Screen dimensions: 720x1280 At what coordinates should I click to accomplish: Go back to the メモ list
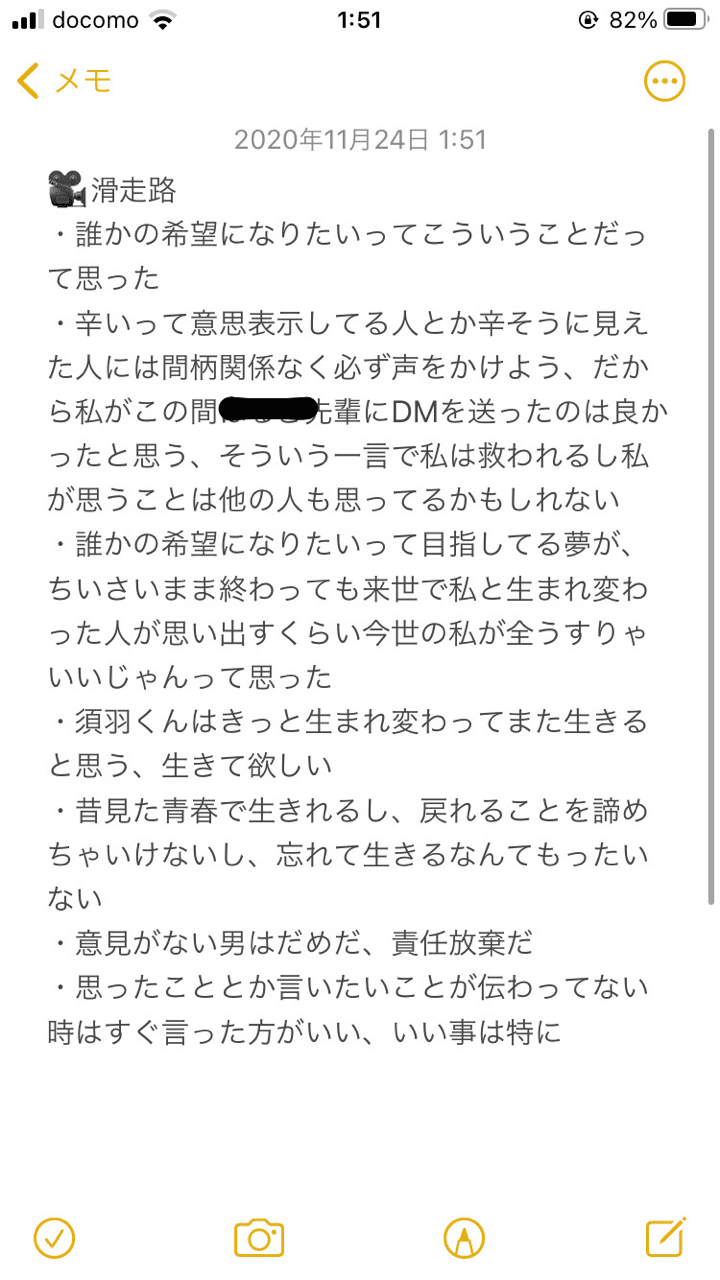point(64,81)
